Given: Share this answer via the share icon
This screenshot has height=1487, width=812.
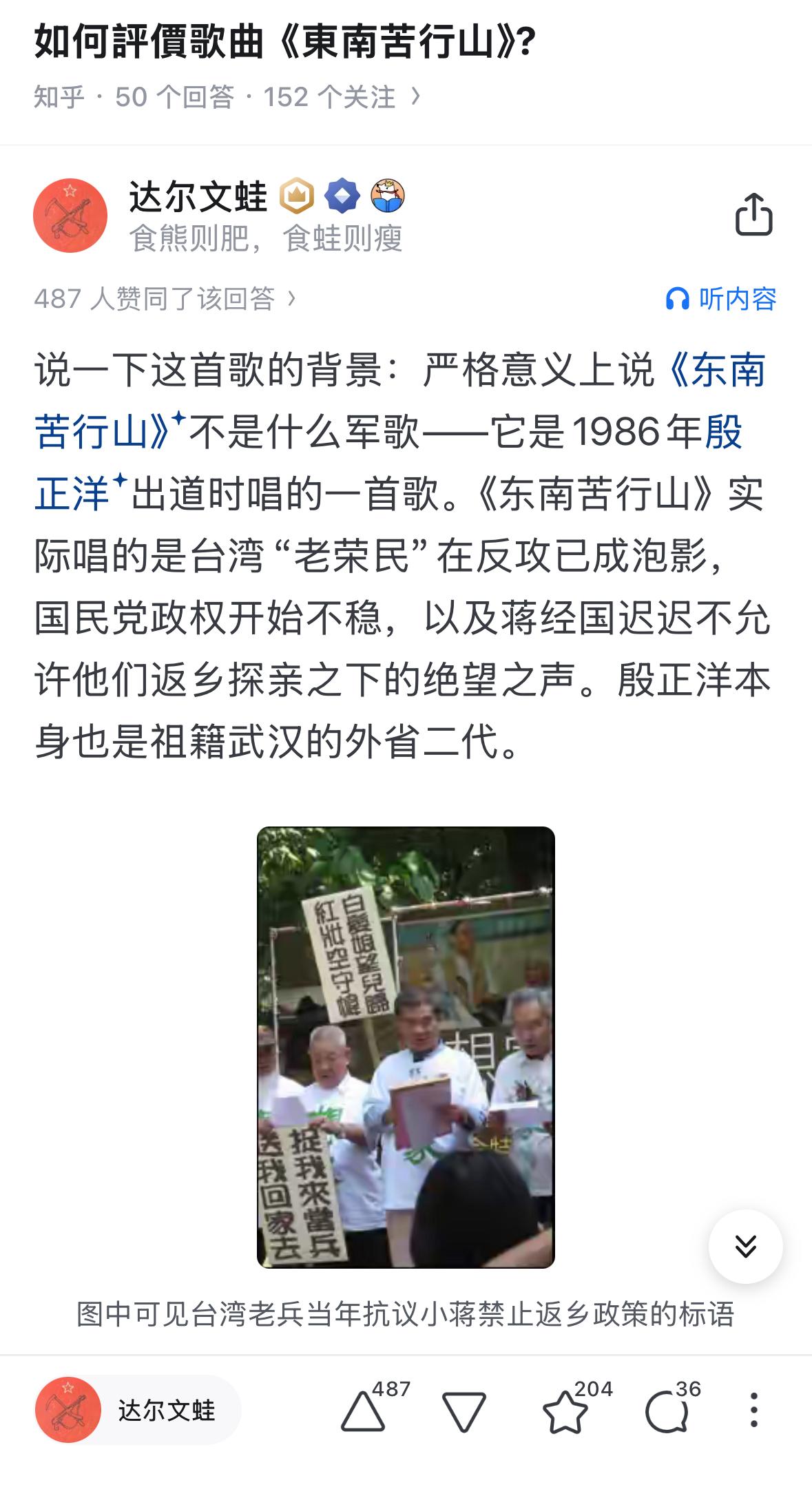Looking at the screenshot, I should pyautogui.click(x=754, y=214).
